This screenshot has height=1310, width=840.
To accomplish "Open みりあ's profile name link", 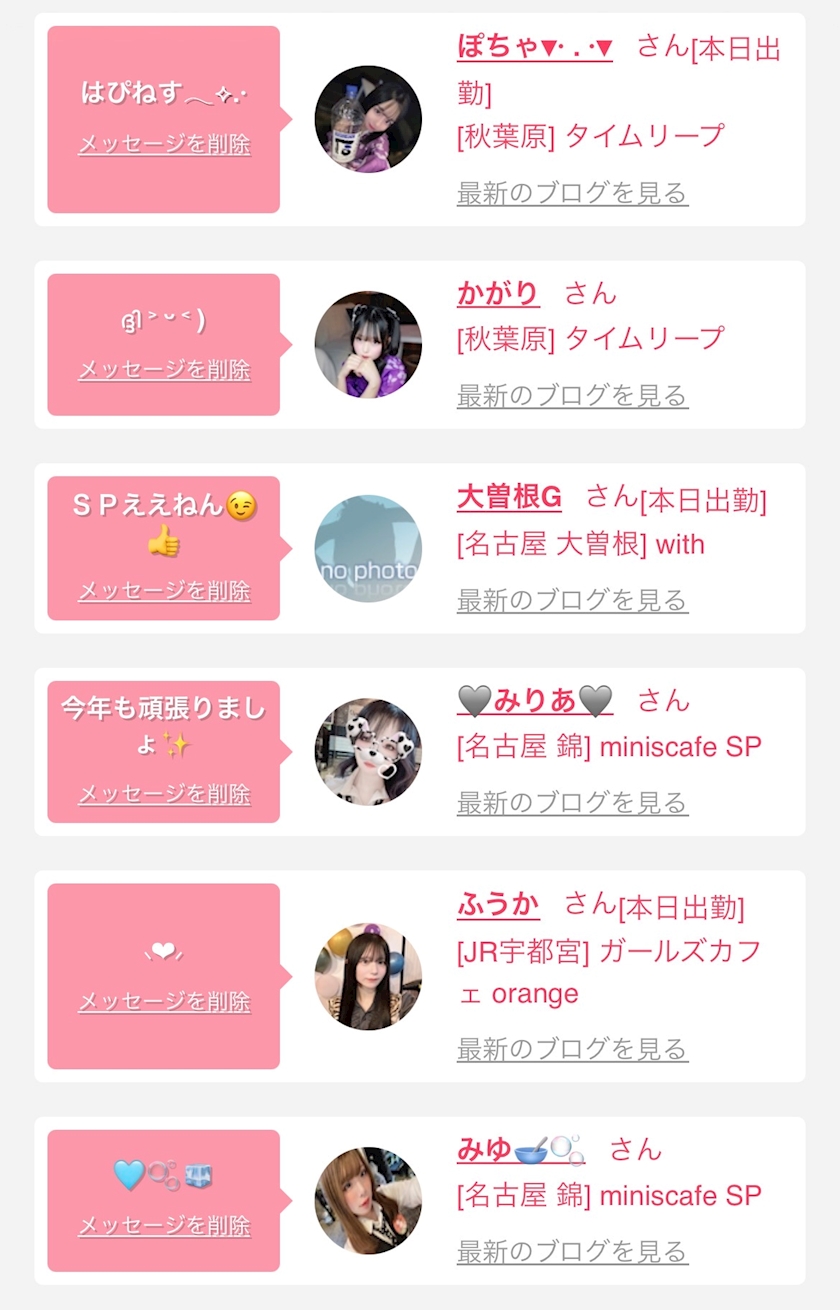I will [534, 701].
